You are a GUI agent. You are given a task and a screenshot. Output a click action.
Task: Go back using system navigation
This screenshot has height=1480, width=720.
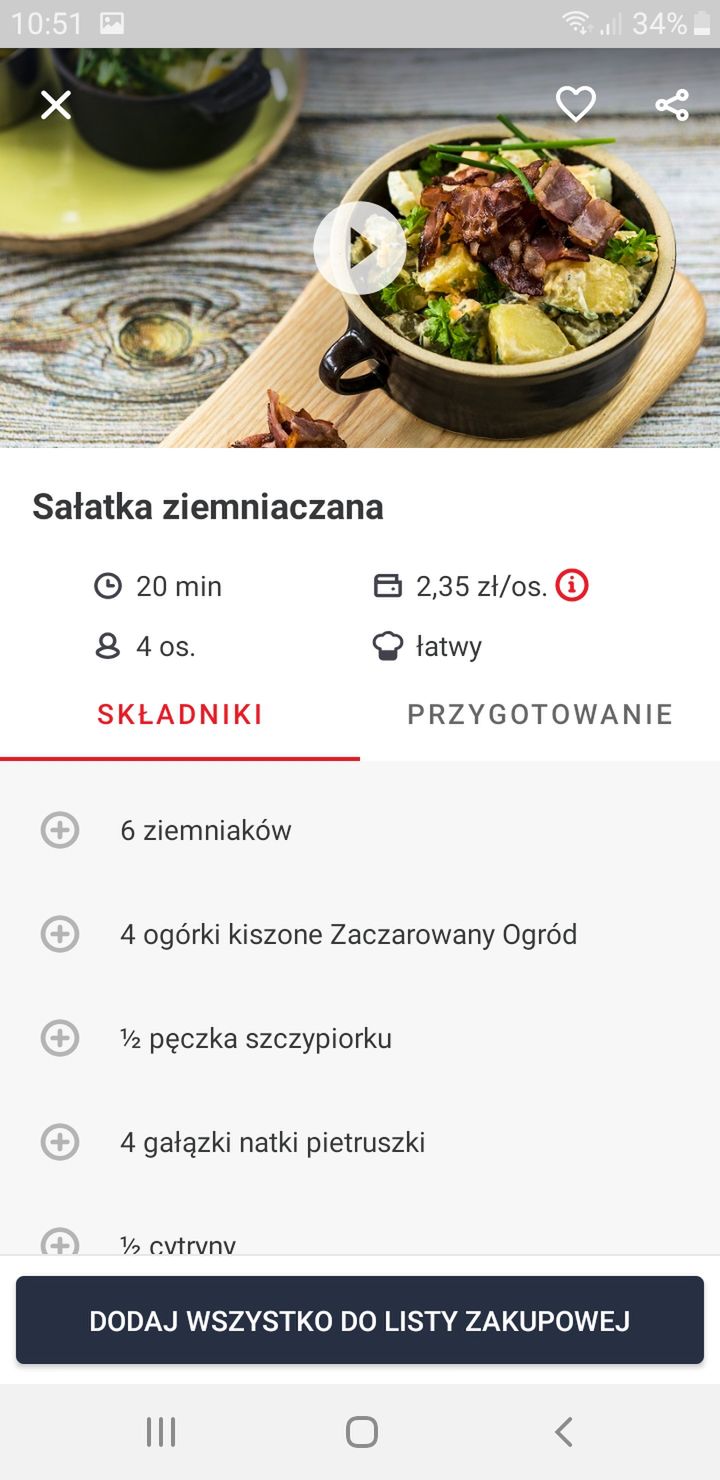pyautogui.click(x=564, y=1432)
